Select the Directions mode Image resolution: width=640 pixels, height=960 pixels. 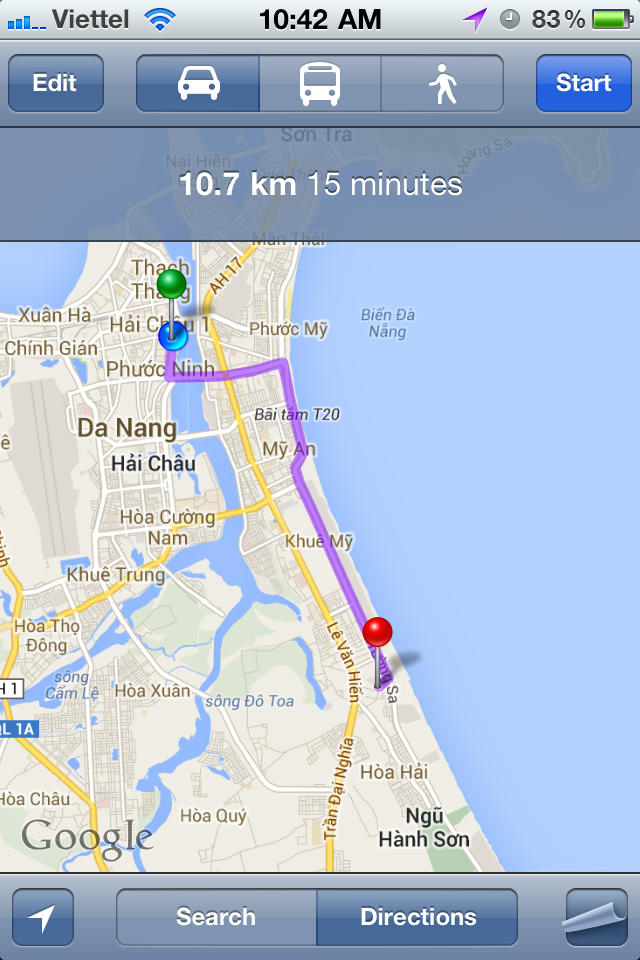pyautogui.click(x=418, y=917)
